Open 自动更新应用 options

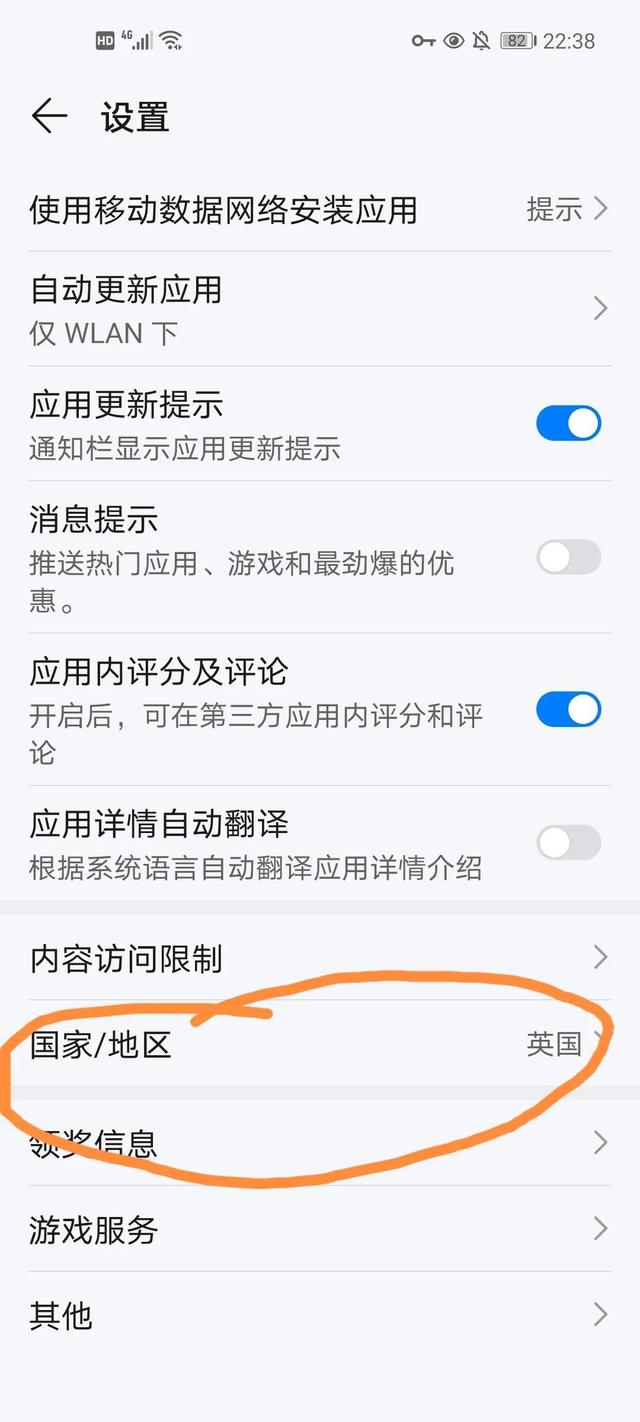coord(320,308)
